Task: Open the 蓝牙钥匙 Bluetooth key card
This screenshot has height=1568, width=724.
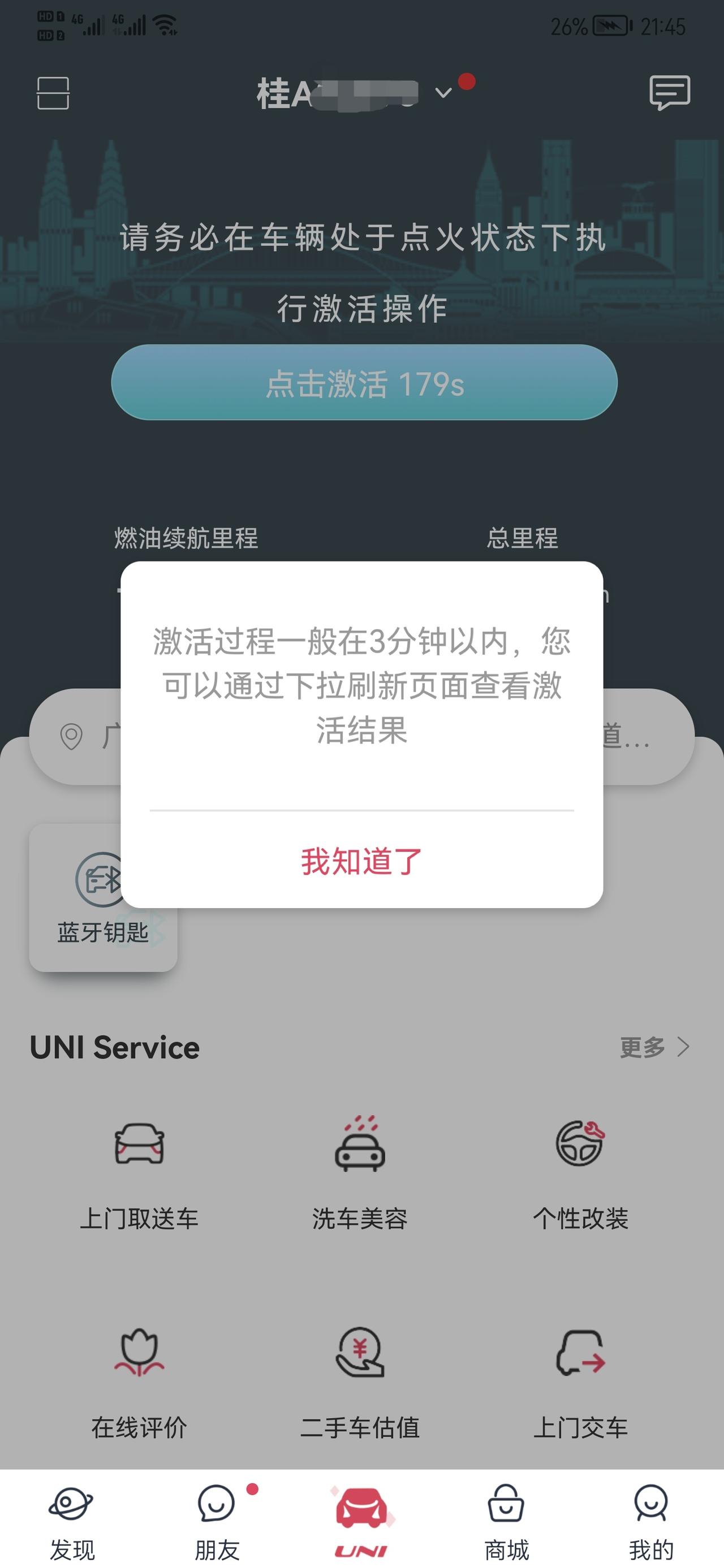Action: point(103,898)
